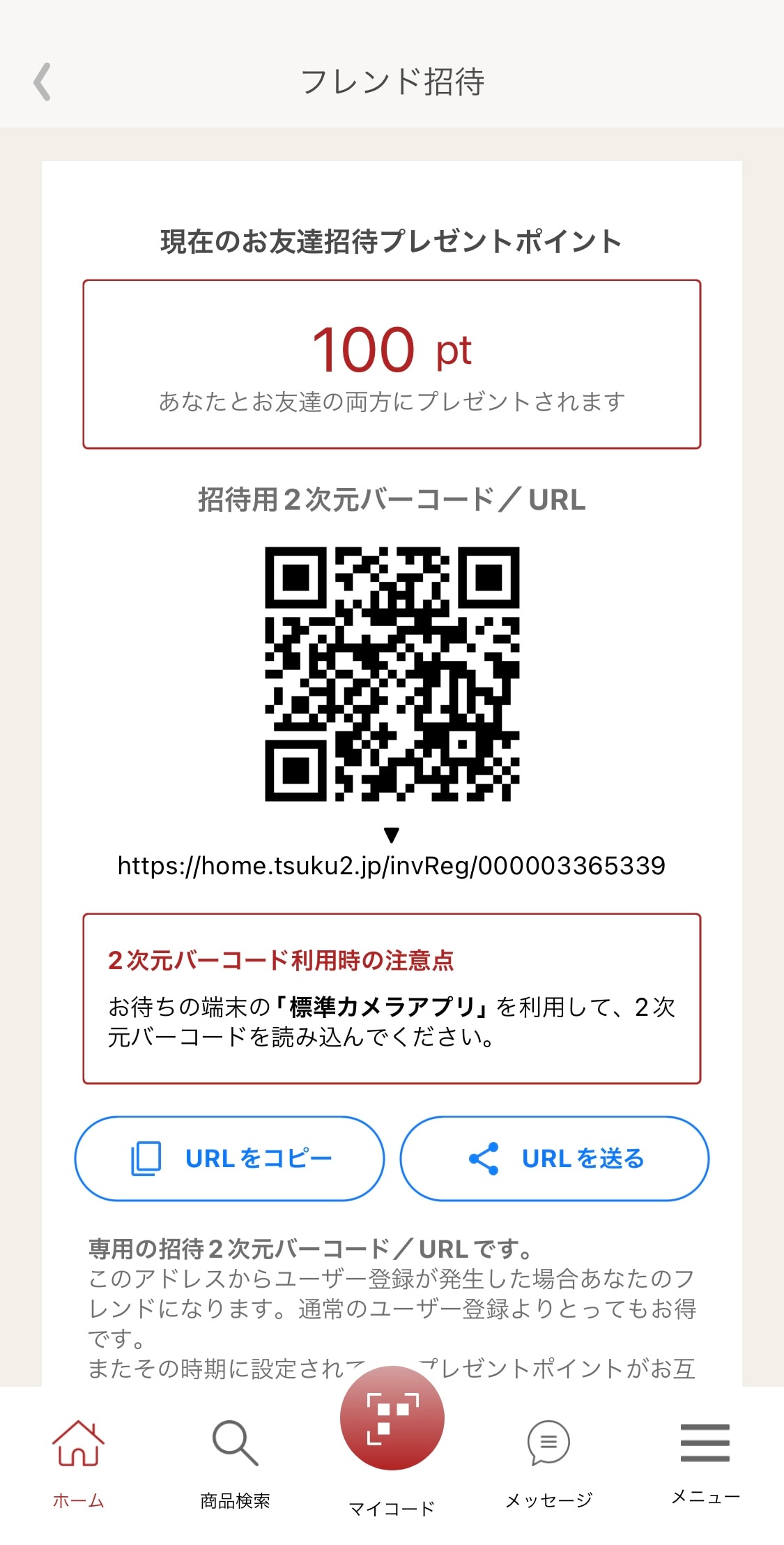
Task: Go back from the フレンド招待 screen
Action: [x=43, y=82]
